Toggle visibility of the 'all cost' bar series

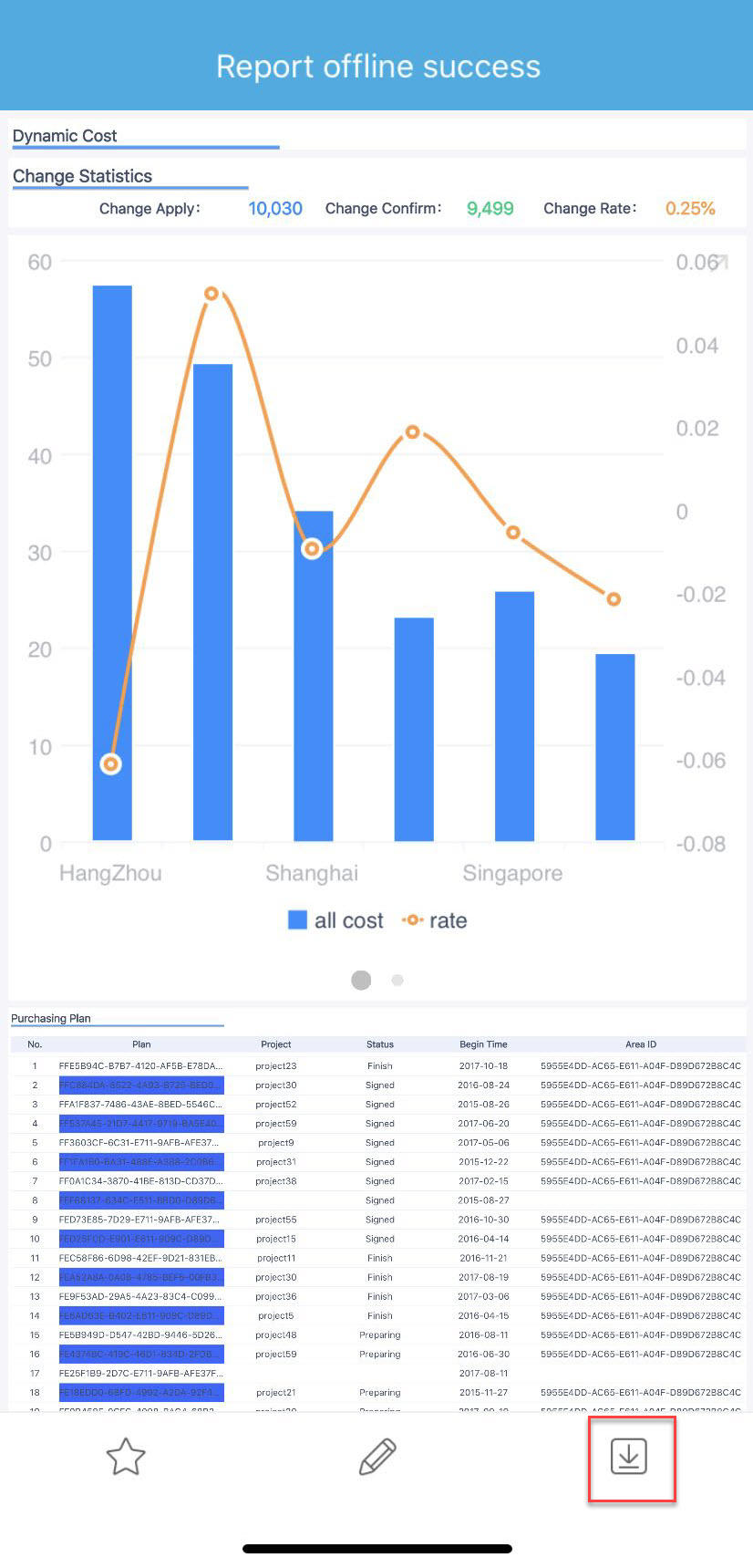tap(335, 920)
